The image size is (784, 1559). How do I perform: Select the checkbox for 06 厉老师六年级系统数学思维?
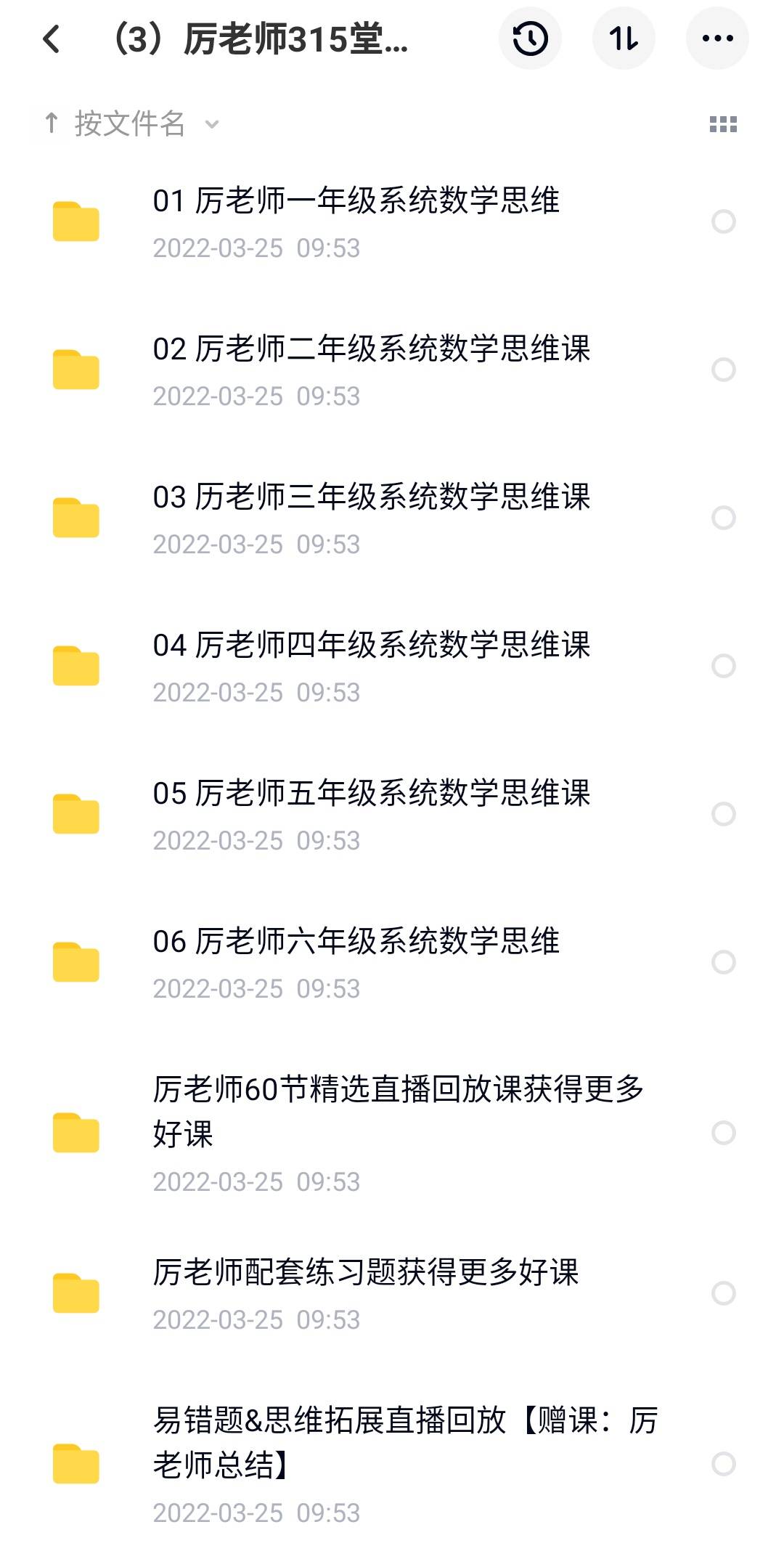point(723,960)
